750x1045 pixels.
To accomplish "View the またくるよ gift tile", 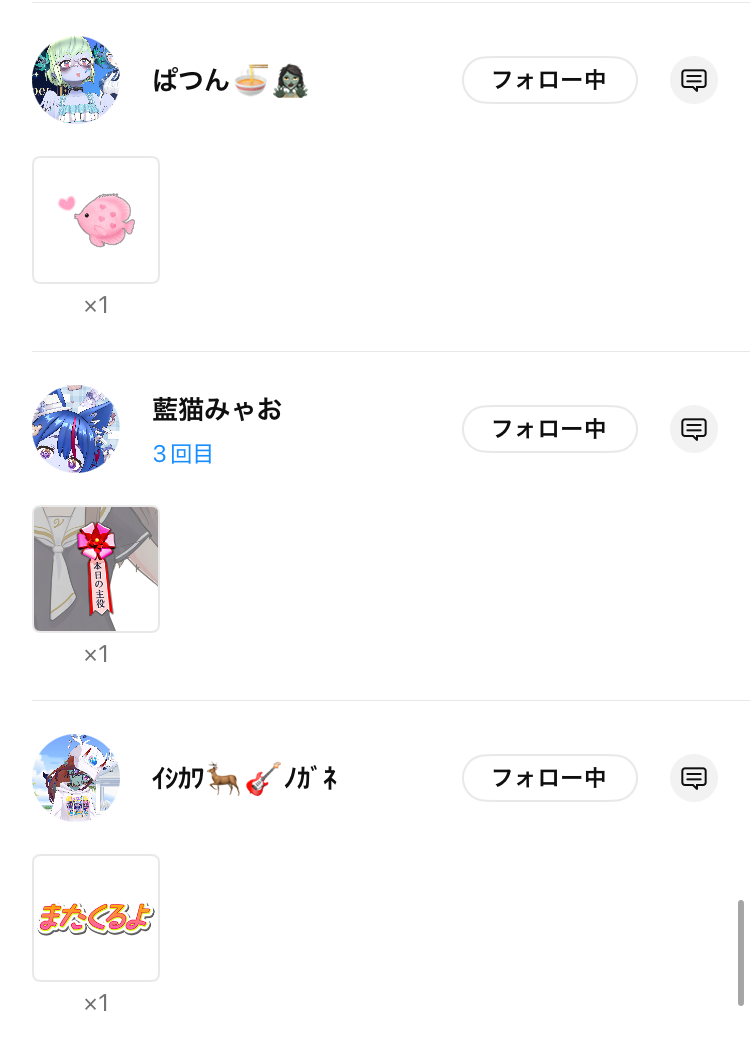I will click(96, 918).
